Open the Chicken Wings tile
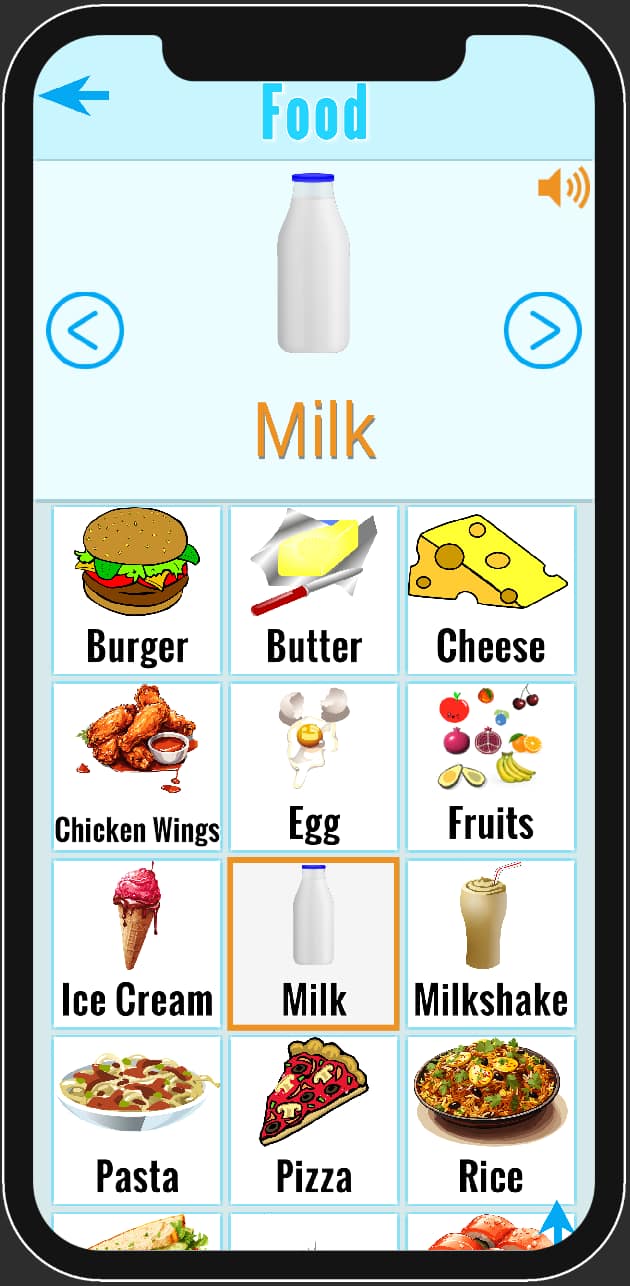 point(137,767)
